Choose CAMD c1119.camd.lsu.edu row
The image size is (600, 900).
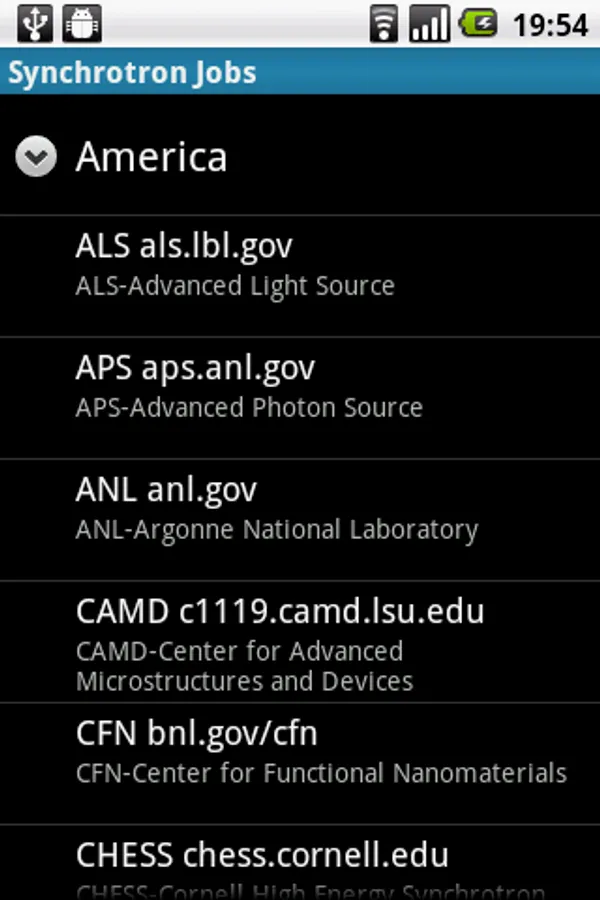tap(300, 642)
